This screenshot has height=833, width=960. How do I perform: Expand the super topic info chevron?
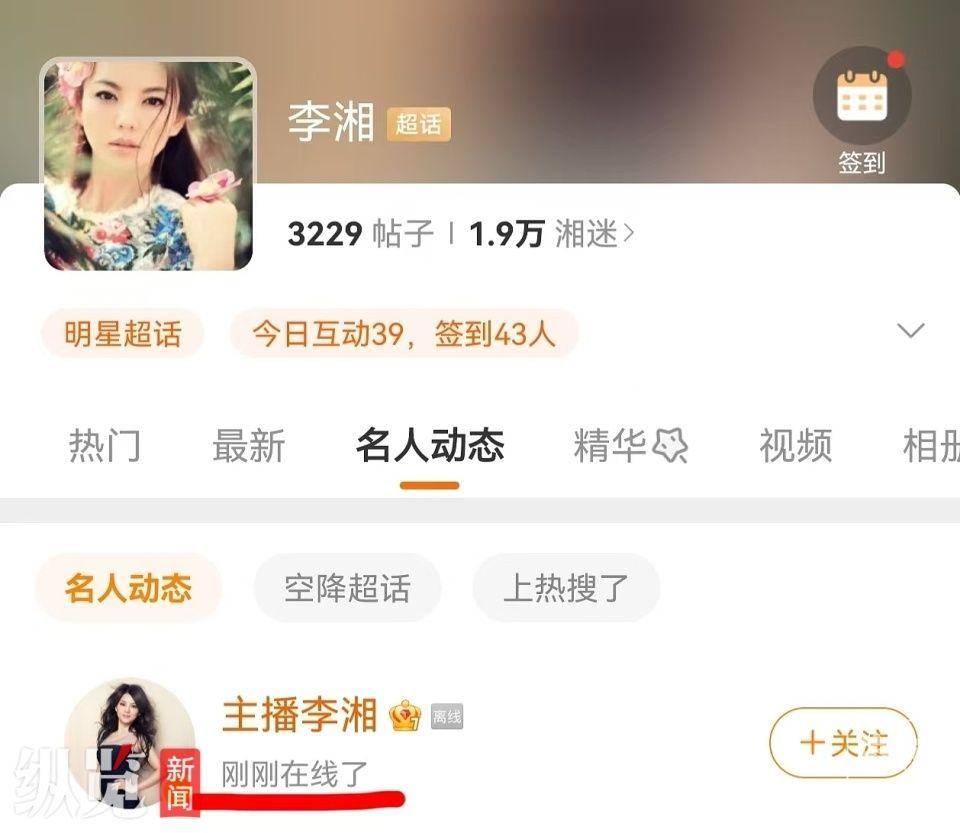(910, 331)
